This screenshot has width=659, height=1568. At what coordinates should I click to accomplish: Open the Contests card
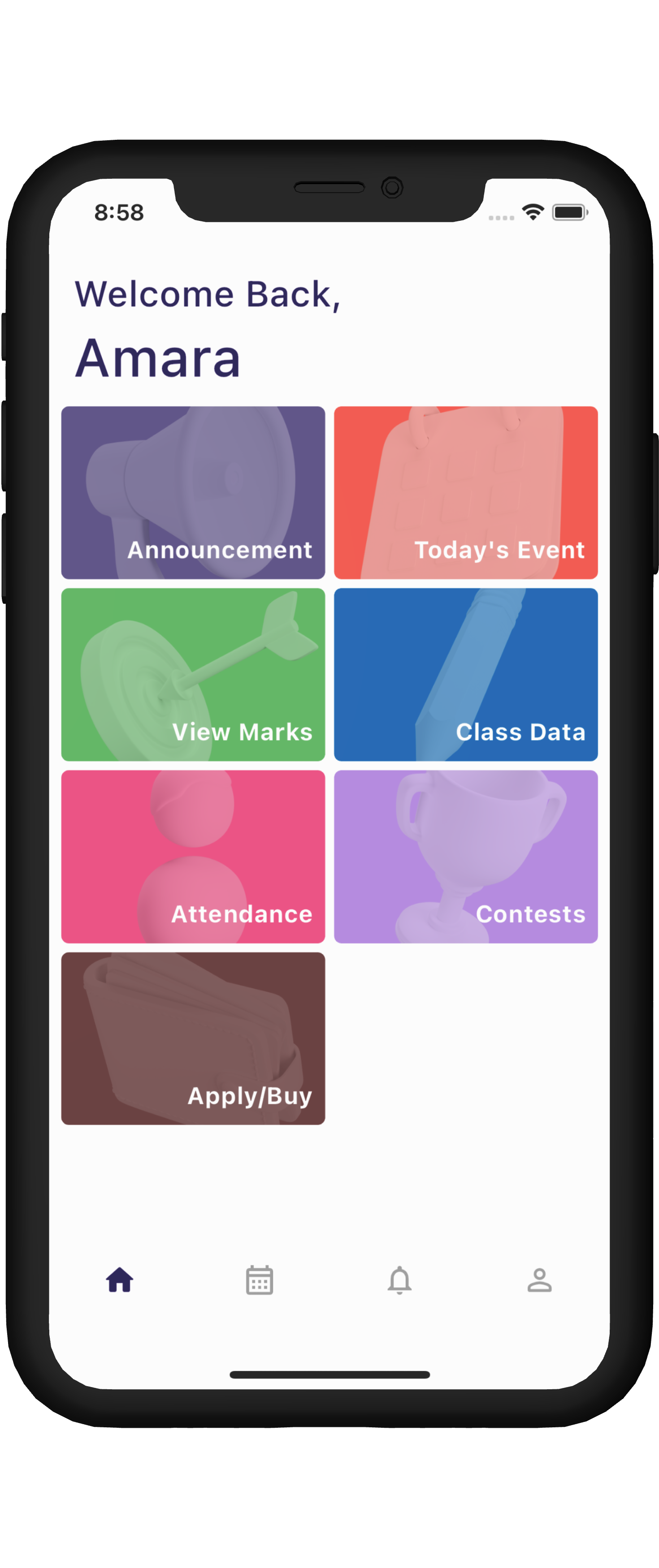pyautogui.click(x=466, y=857)
